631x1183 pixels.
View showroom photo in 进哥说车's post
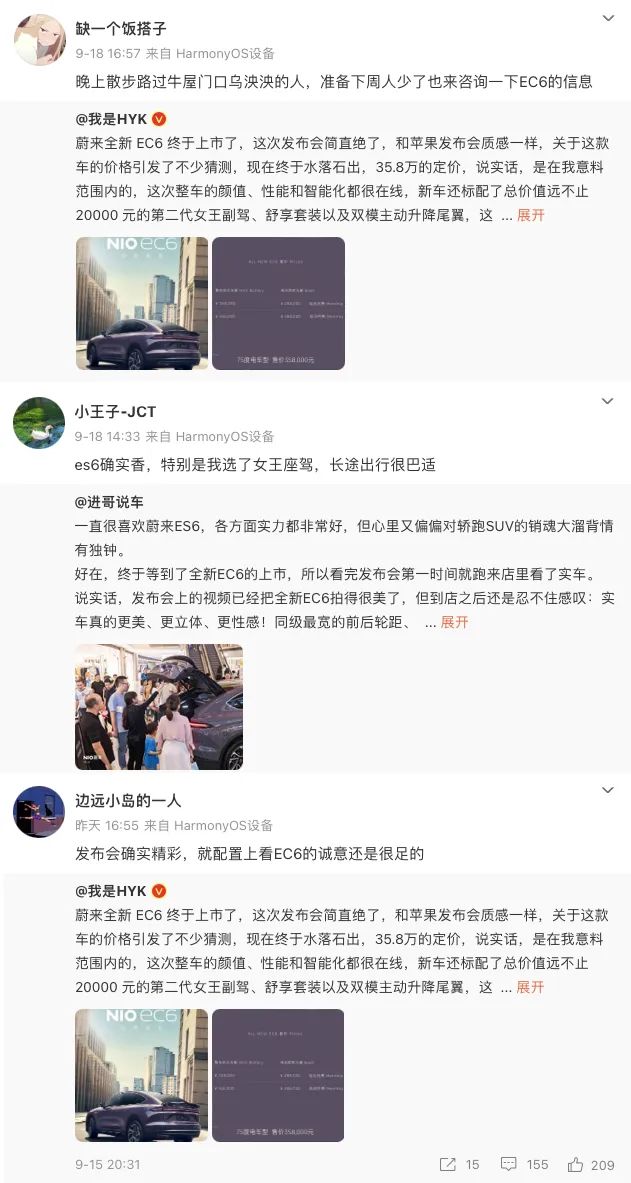pyautogui.click(x=159, y=706)
